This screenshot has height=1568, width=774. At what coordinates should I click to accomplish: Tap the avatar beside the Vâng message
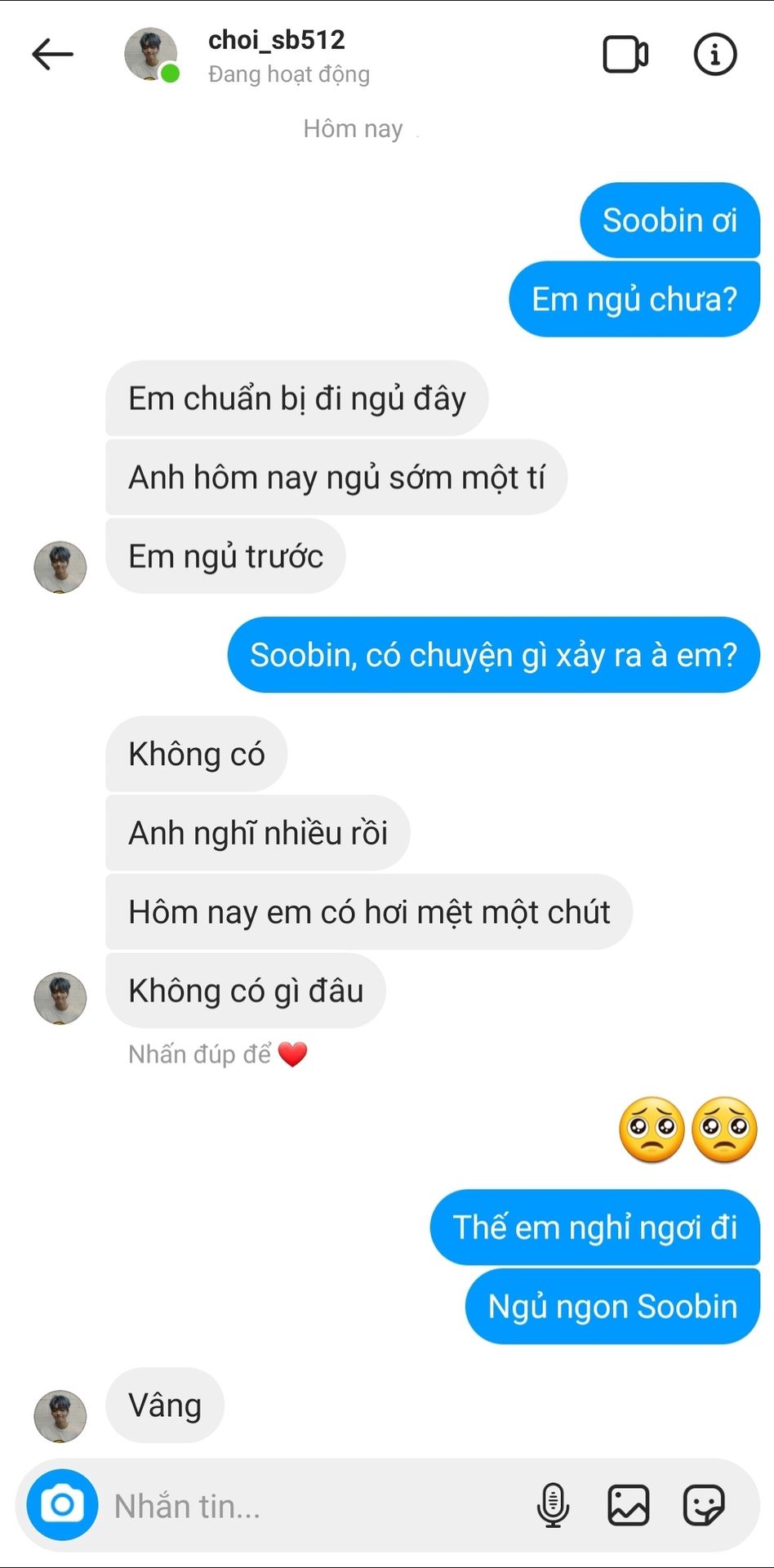click(x=60, y=1415)
